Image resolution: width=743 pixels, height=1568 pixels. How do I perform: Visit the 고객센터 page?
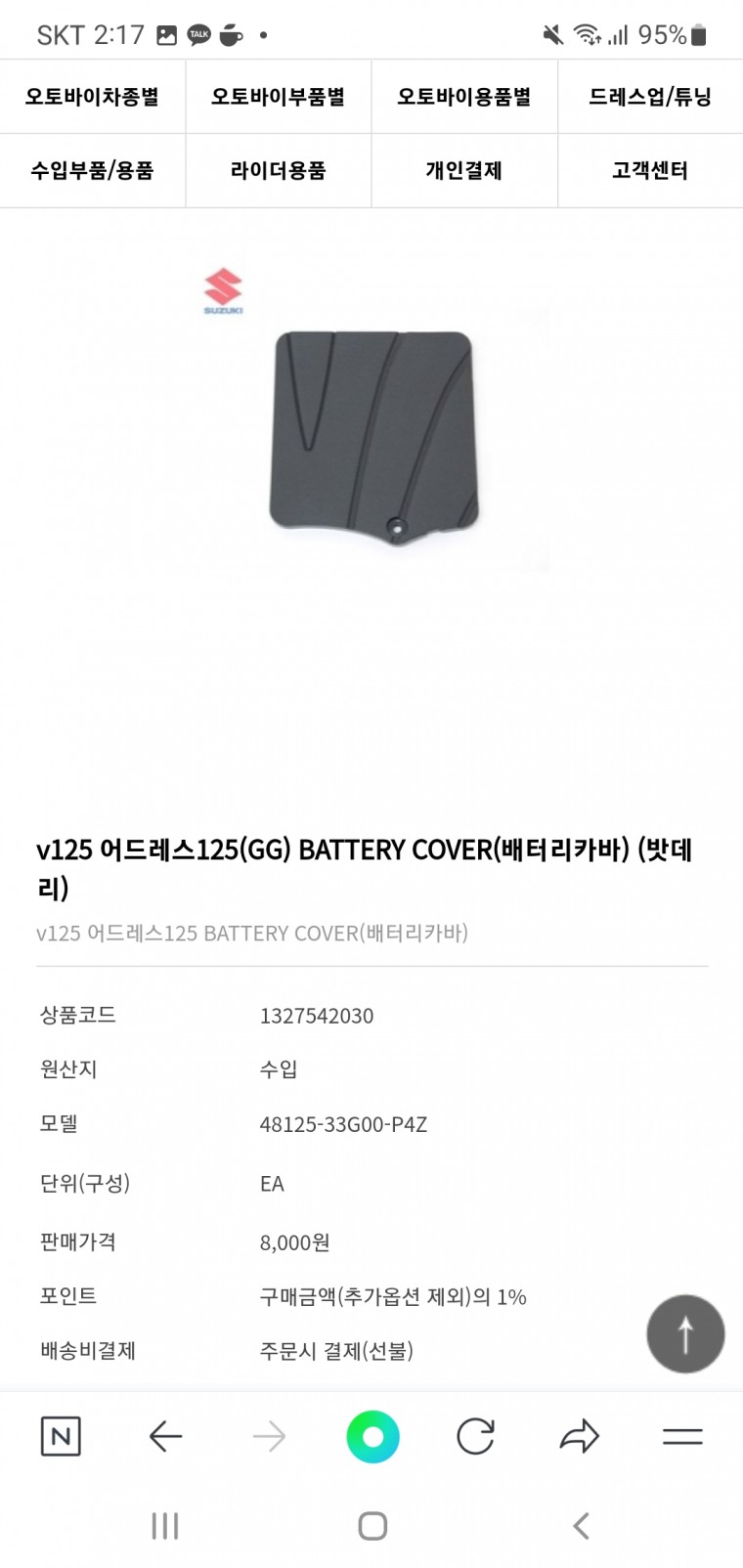click(x=649, y=170)
